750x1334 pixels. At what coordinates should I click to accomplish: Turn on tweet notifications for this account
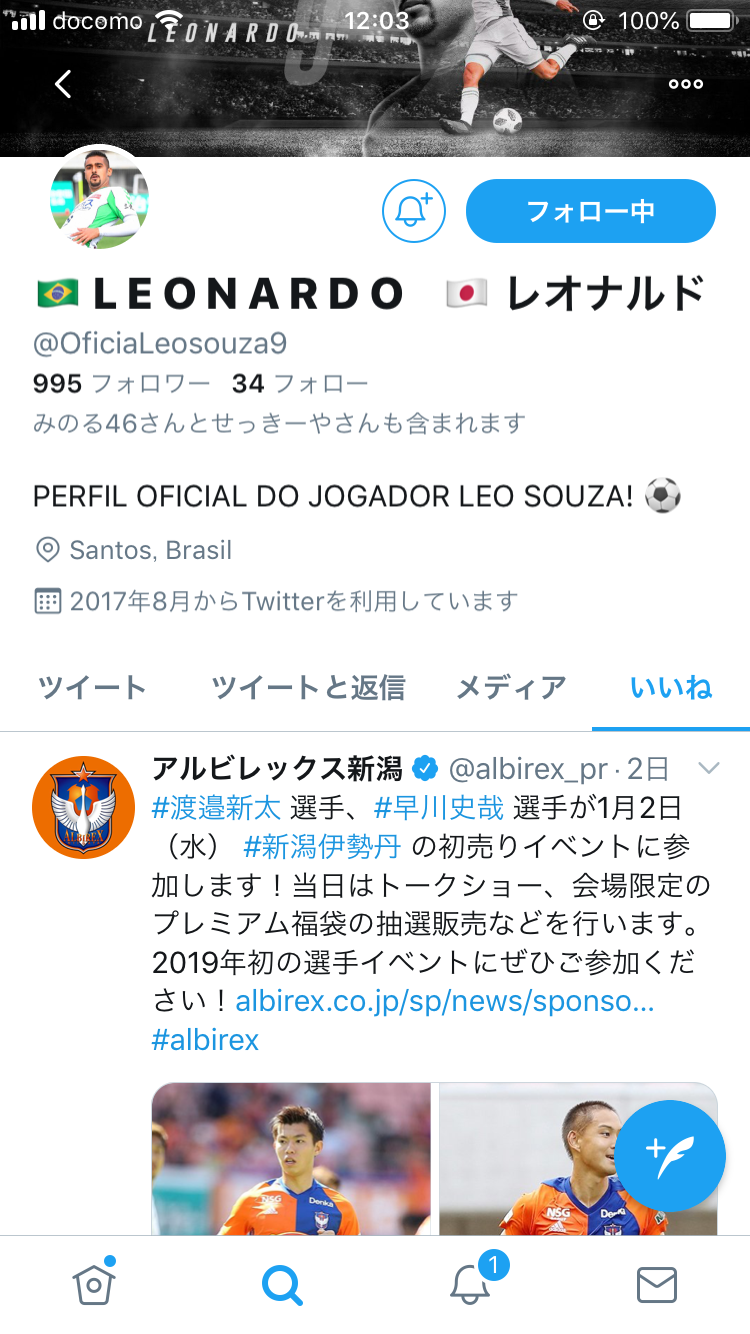414,211
